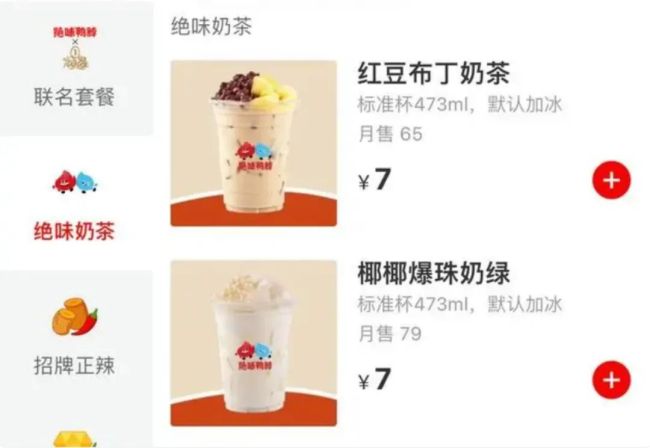Add 红豆布丁奶茶 to the cart
Screen dimensions: 650x448
point(611,181)
